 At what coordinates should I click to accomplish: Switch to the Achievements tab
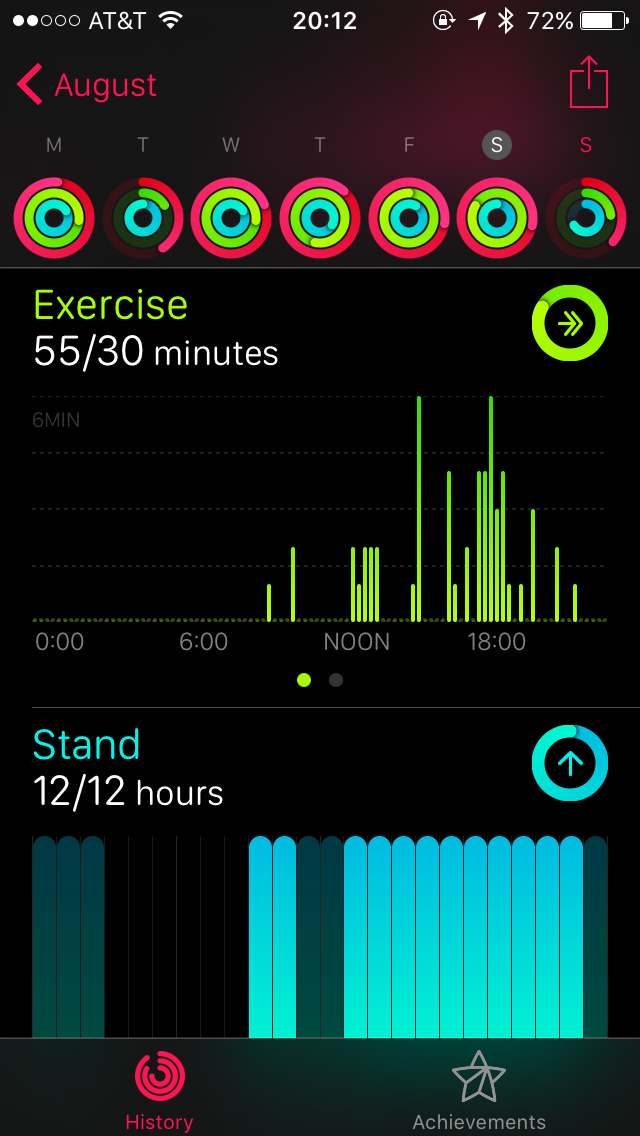point(479,1091)
